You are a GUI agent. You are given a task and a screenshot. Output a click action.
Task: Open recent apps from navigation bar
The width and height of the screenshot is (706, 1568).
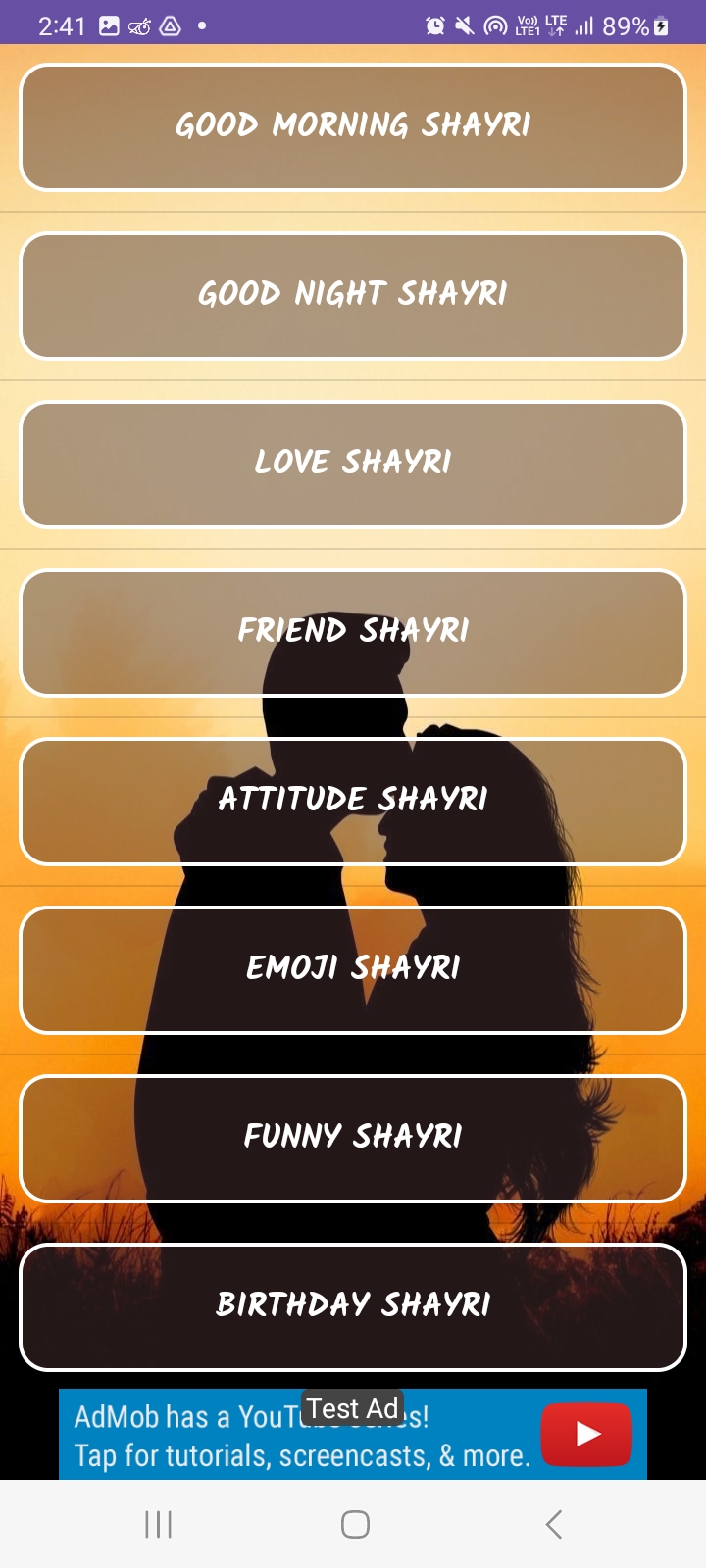coord(158,1524)
